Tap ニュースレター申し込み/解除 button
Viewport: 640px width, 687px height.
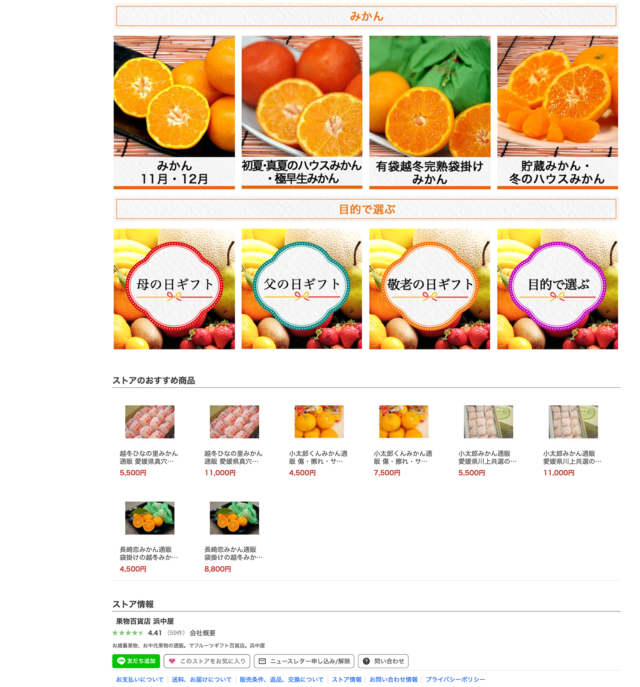click(304, 661)
